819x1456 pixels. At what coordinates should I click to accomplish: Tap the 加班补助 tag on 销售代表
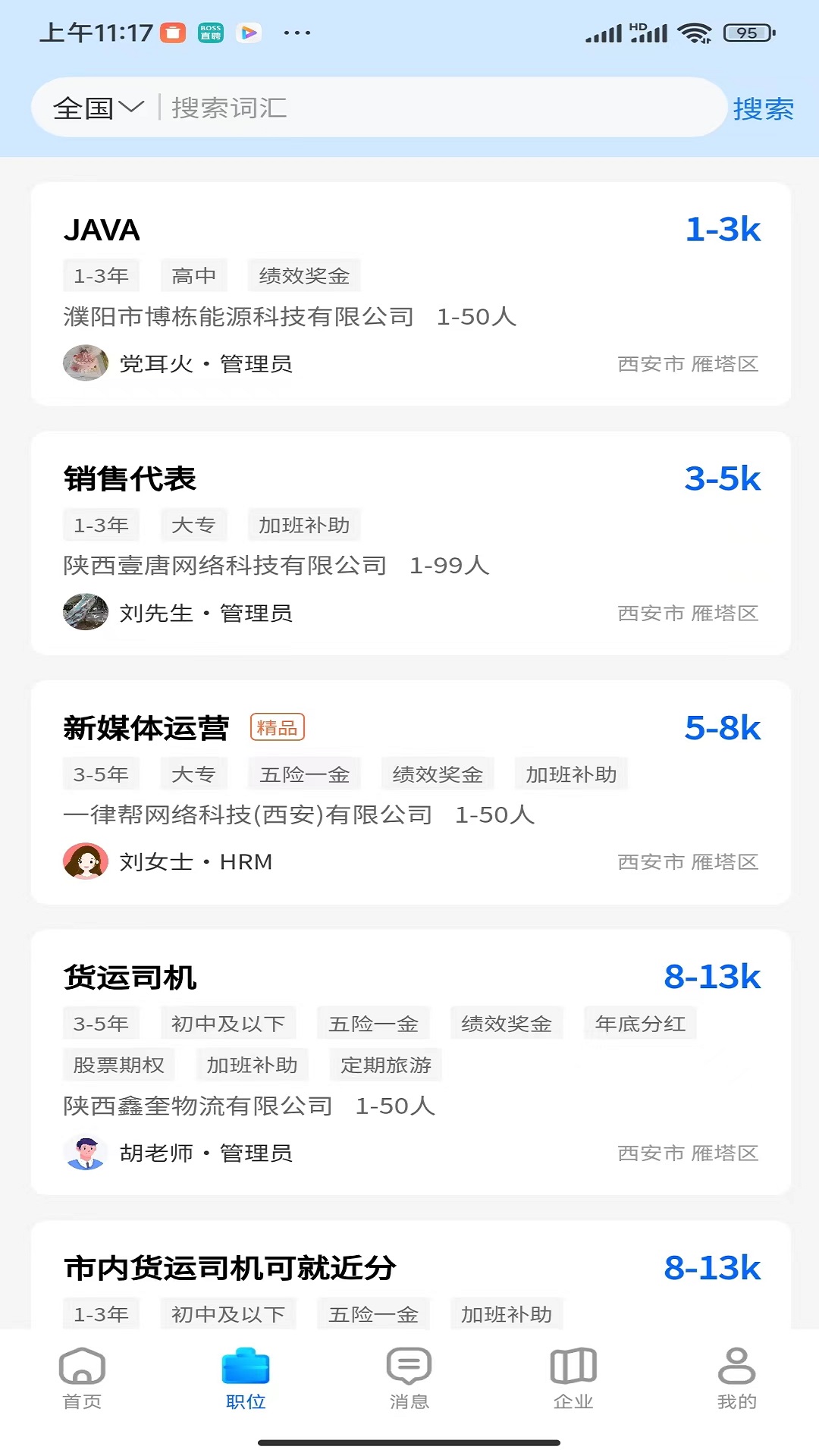[303, 525]
